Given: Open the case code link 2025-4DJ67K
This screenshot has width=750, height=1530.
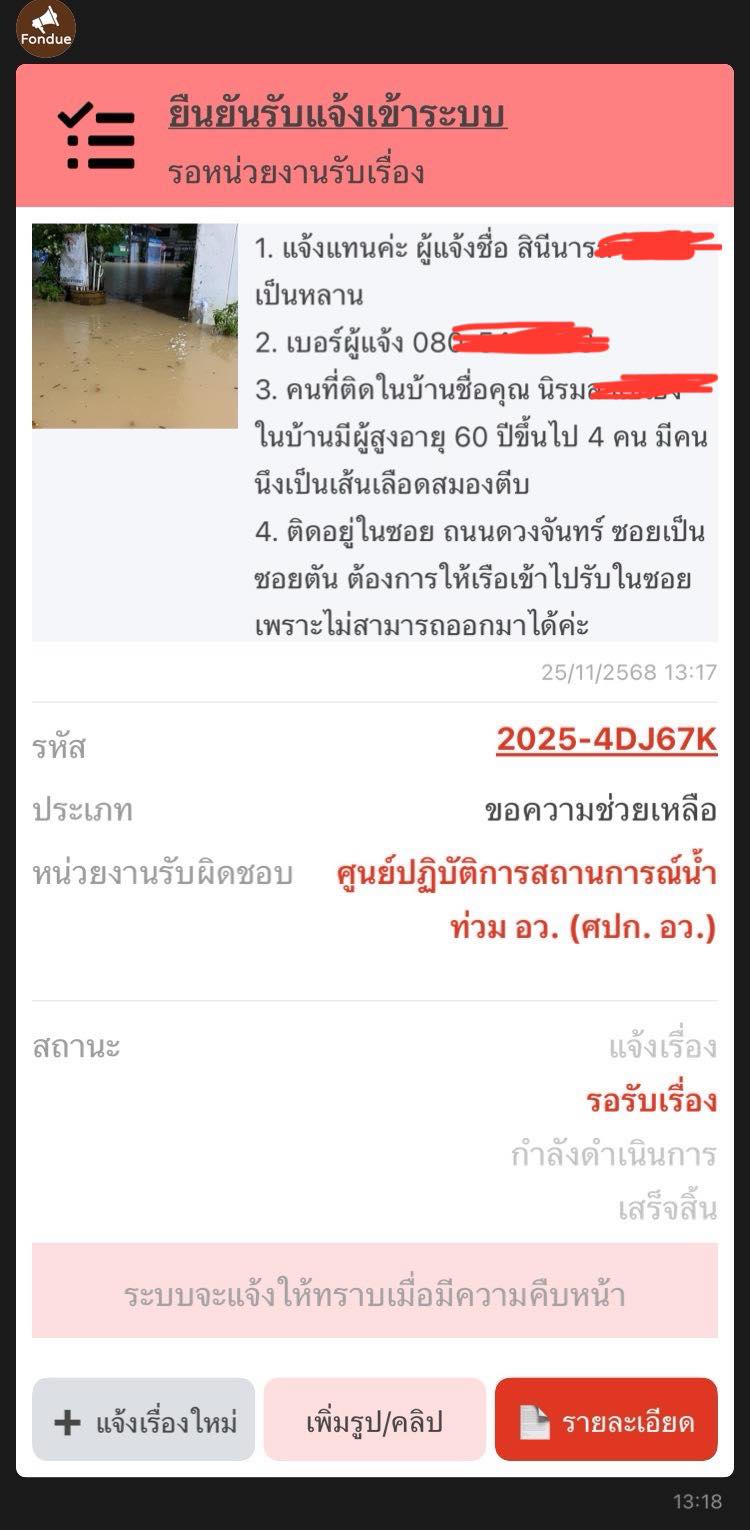Looking at the screenshot, I should click(x=606, y=740).
